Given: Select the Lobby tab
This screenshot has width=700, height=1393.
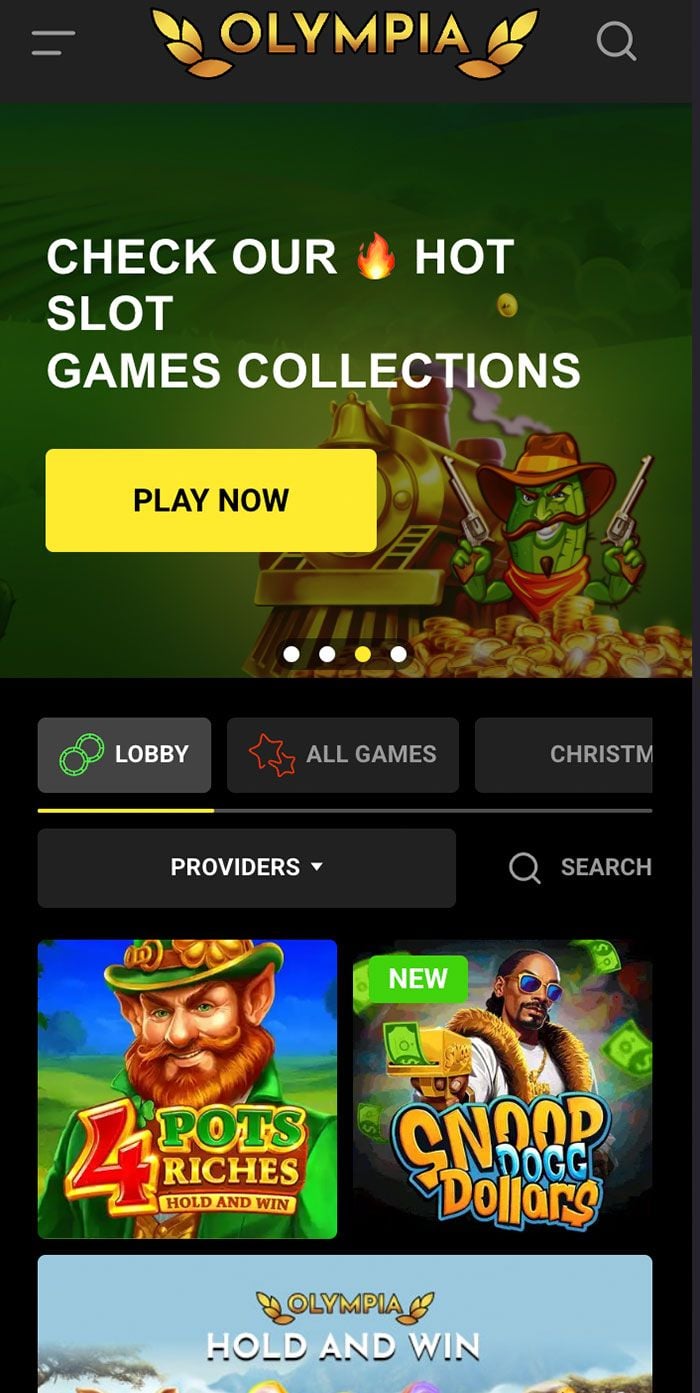Looking at the screenshot, I should (x=125, y=755).
